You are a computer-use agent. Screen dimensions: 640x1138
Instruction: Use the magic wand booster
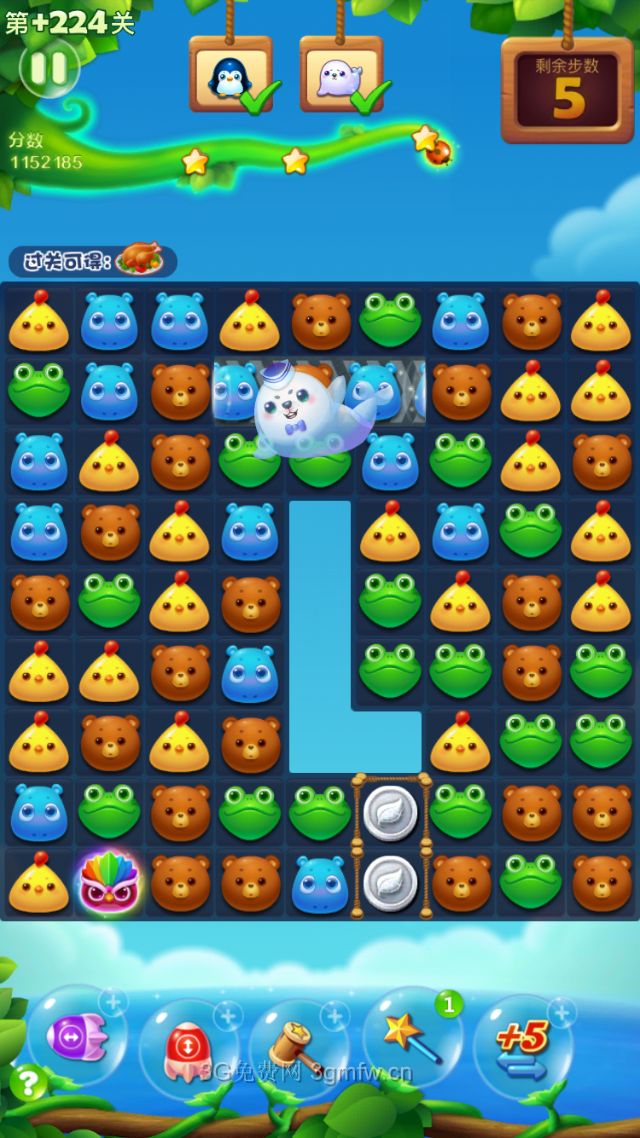point(410,1035)
